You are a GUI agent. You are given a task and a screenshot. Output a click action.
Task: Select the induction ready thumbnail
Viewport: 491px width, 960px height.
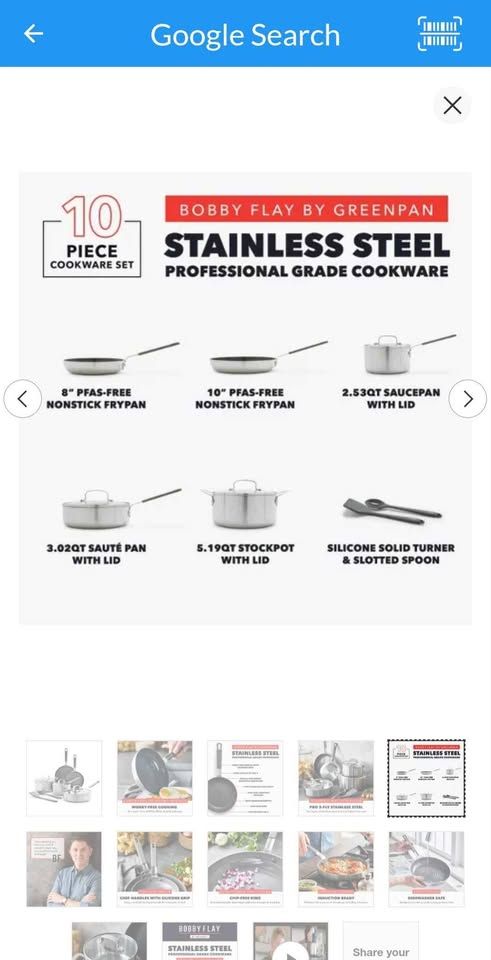335,869
